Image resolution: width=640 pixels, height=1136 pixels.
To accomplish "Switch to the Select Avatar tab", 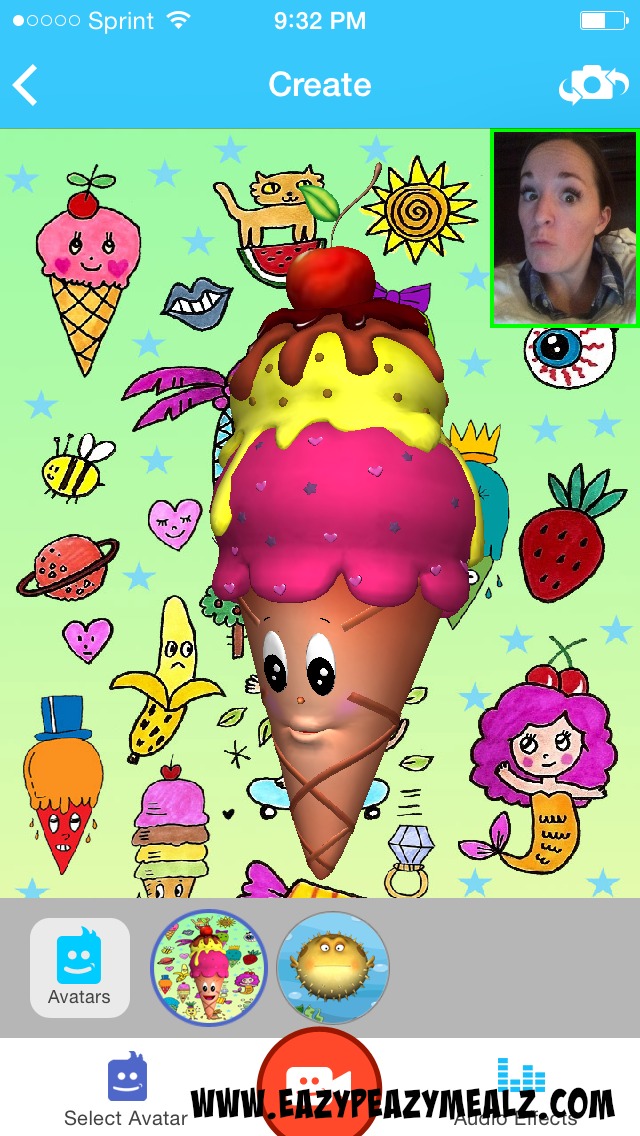I will pos(126,1089).
